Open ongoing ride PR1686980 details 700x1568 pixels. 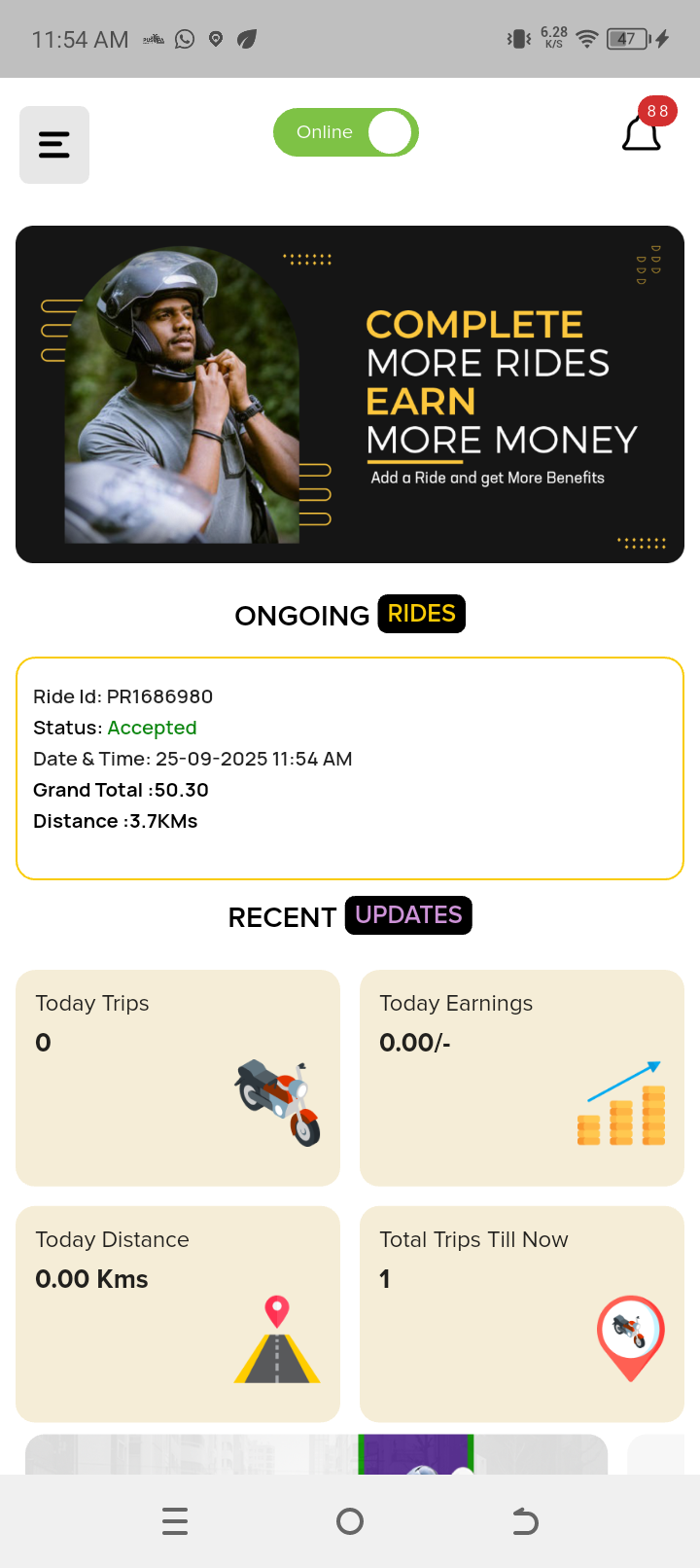tap(350, 768)
